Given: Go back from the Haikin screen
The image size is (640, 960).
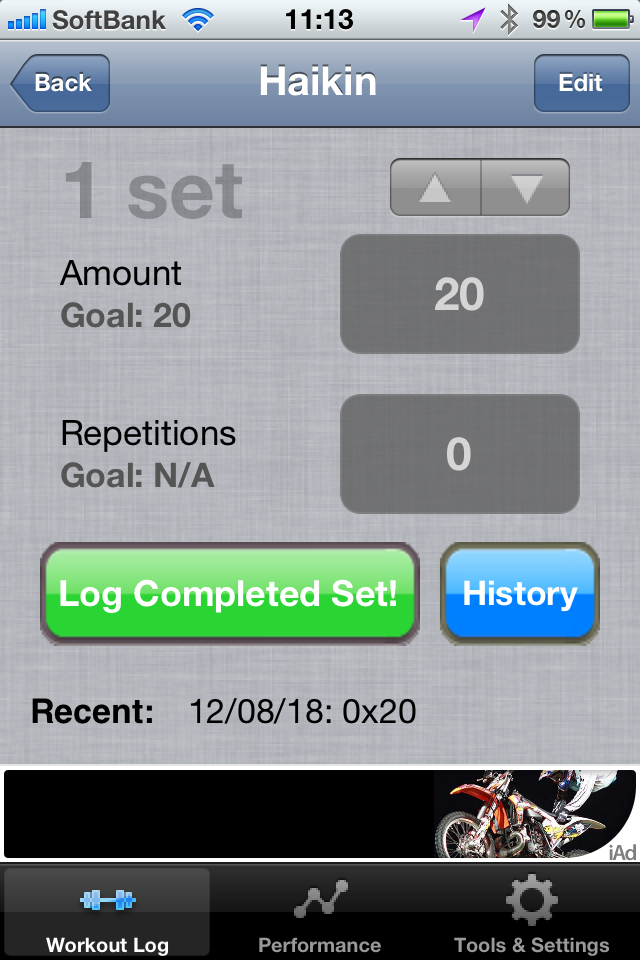Looking at the screenshot, I should [62, 83].
